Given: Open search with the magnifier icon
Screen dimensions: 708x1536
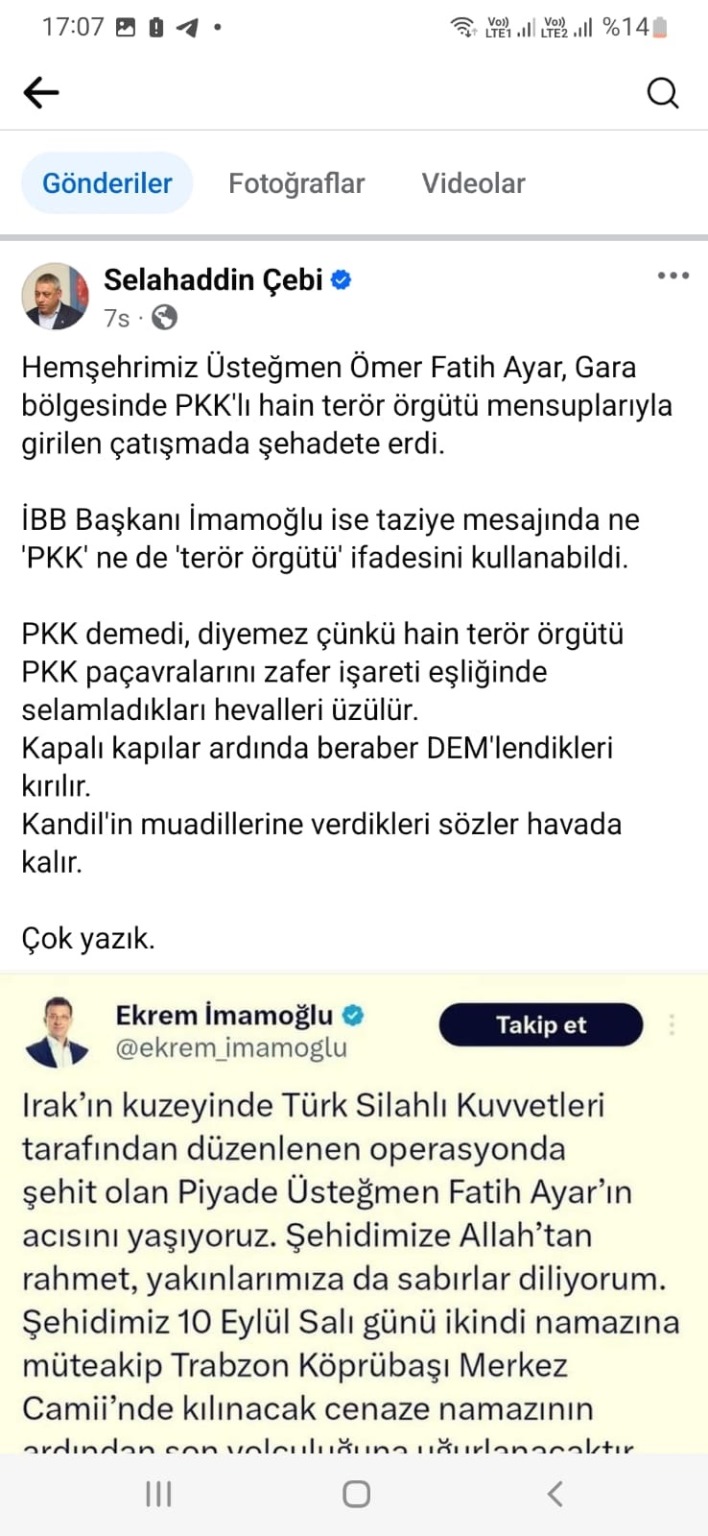Looking at the screenshot, I should [x=662, y=93].
